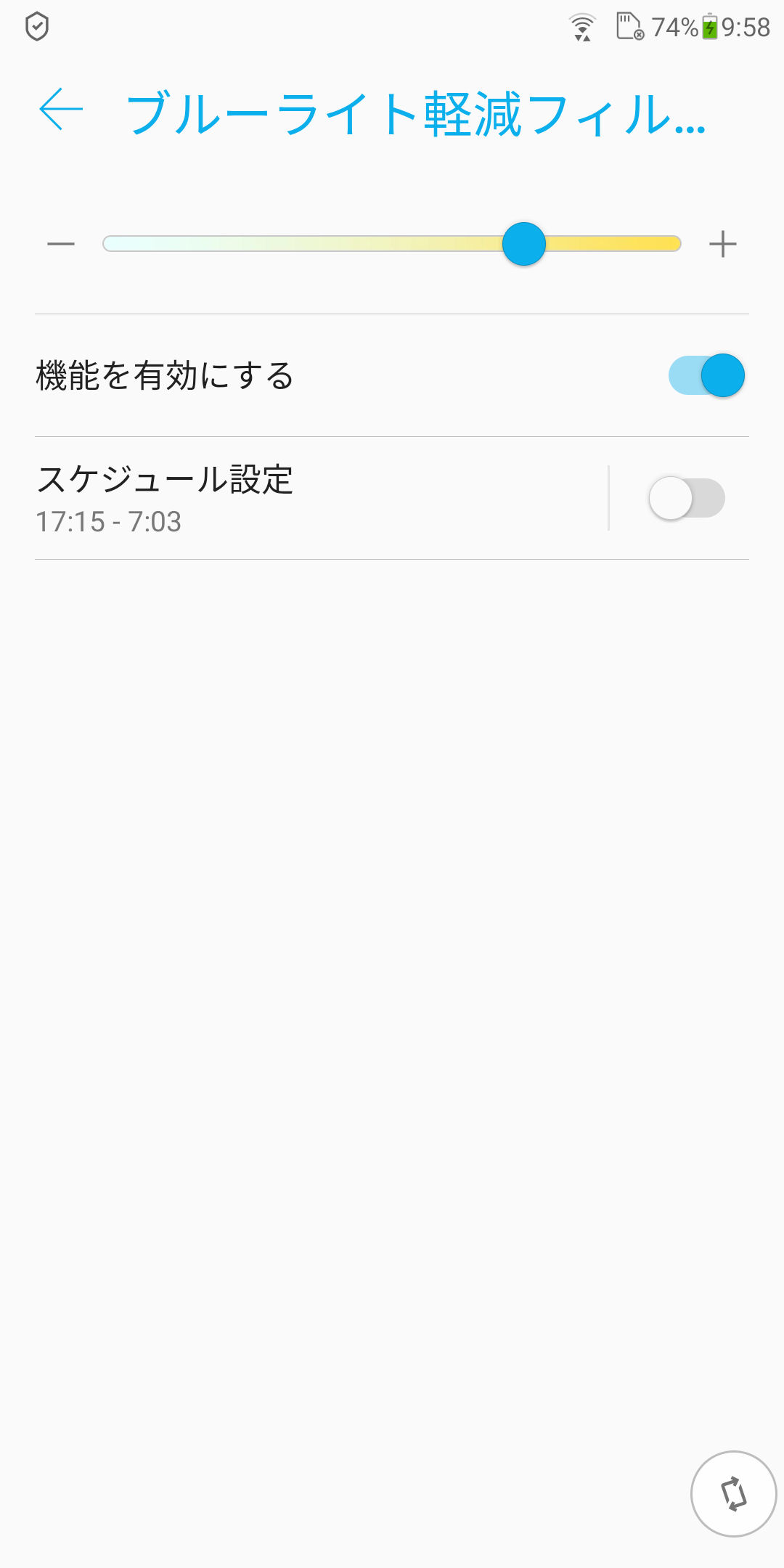Tap the blue light filter intensity slider
The image size is (784, 1568).
click(392, 244)
